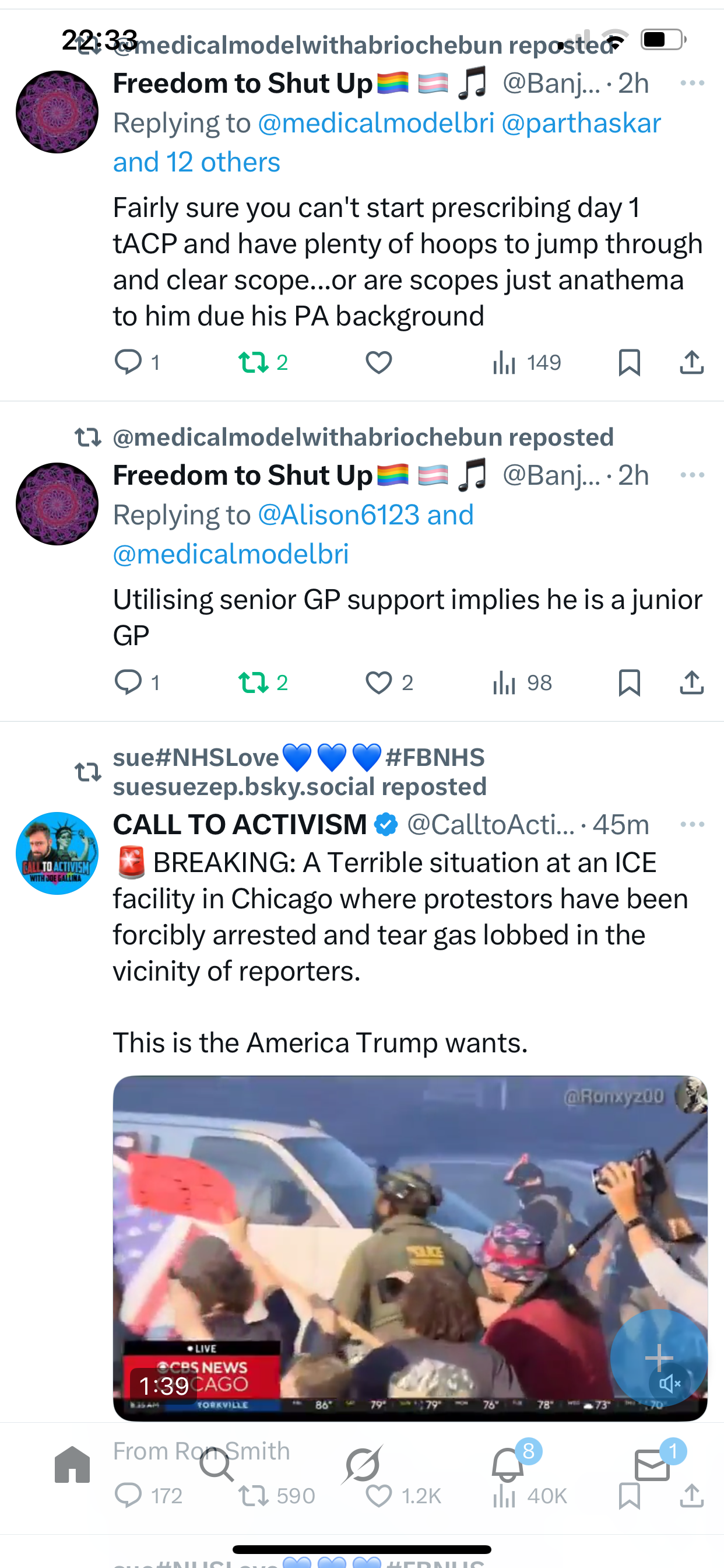This screenshot has width=724, height=1568.
Task: Open the messages envelope tab
Action: pyautogui.click(x=652, y=1465)
